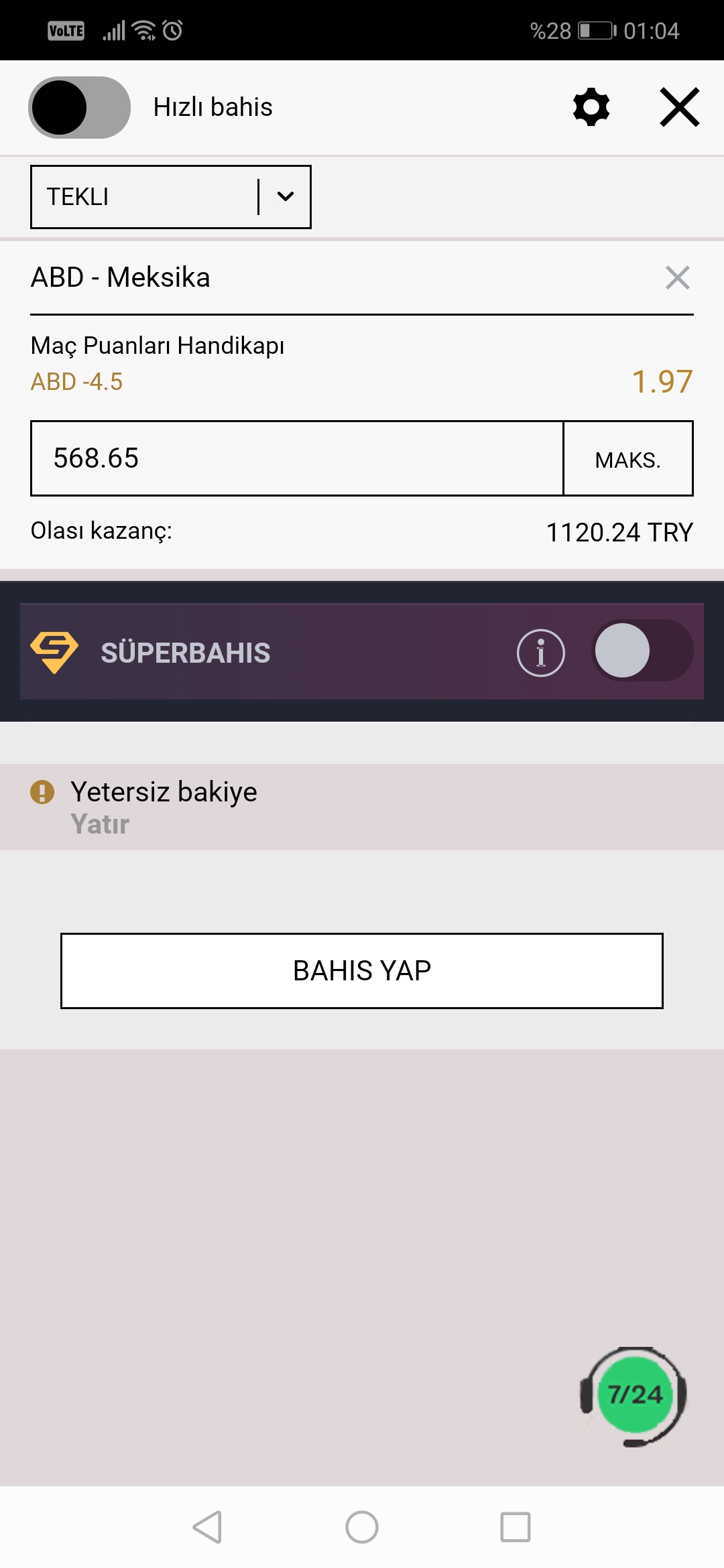Show Süperbahis info details
Viewport: 724px width, 1568px height.
point(541,653)
